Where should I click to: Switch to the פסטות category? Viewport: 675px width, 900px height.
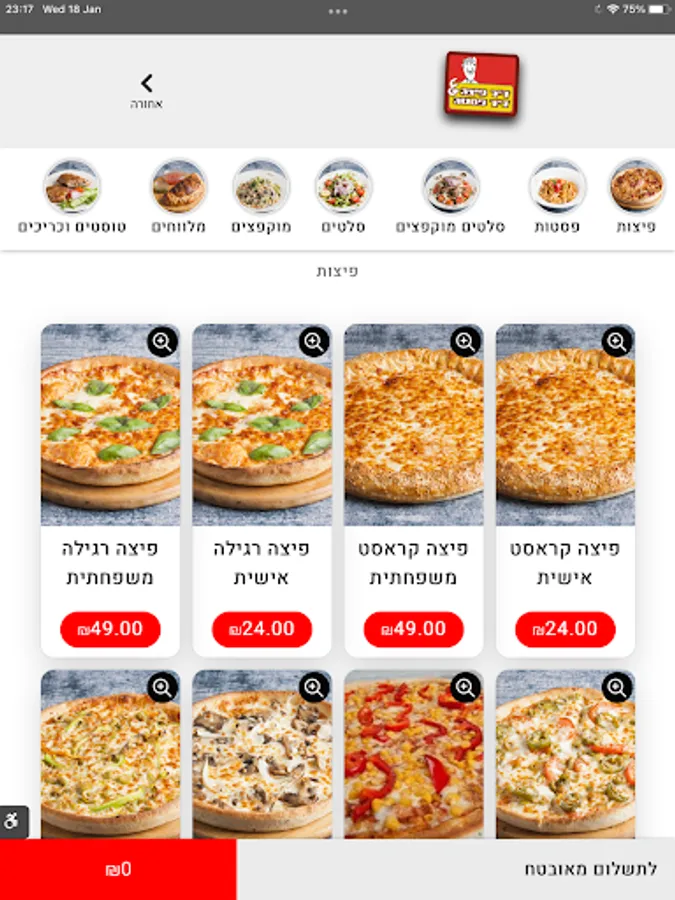(557, 199)
